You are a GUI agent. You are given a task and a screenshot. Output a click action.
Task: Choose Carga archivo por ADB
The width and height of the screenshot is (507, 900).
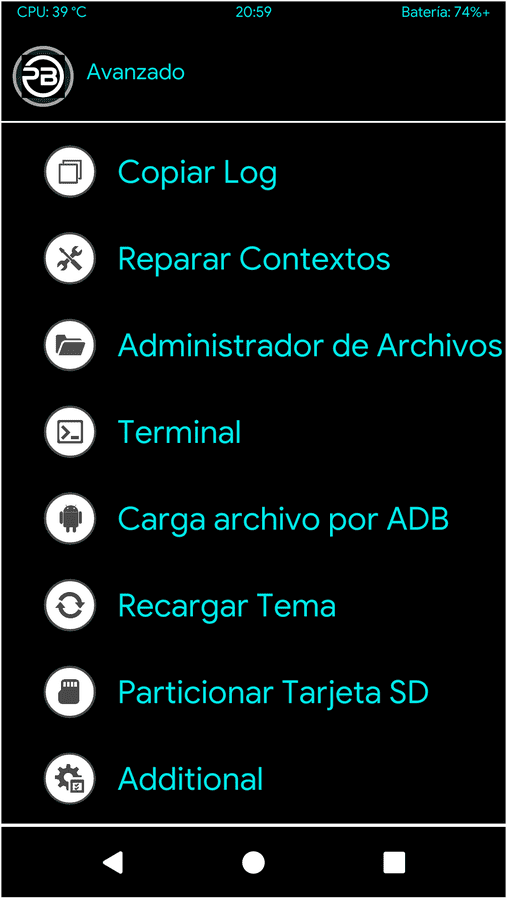[x=253, y=519]
